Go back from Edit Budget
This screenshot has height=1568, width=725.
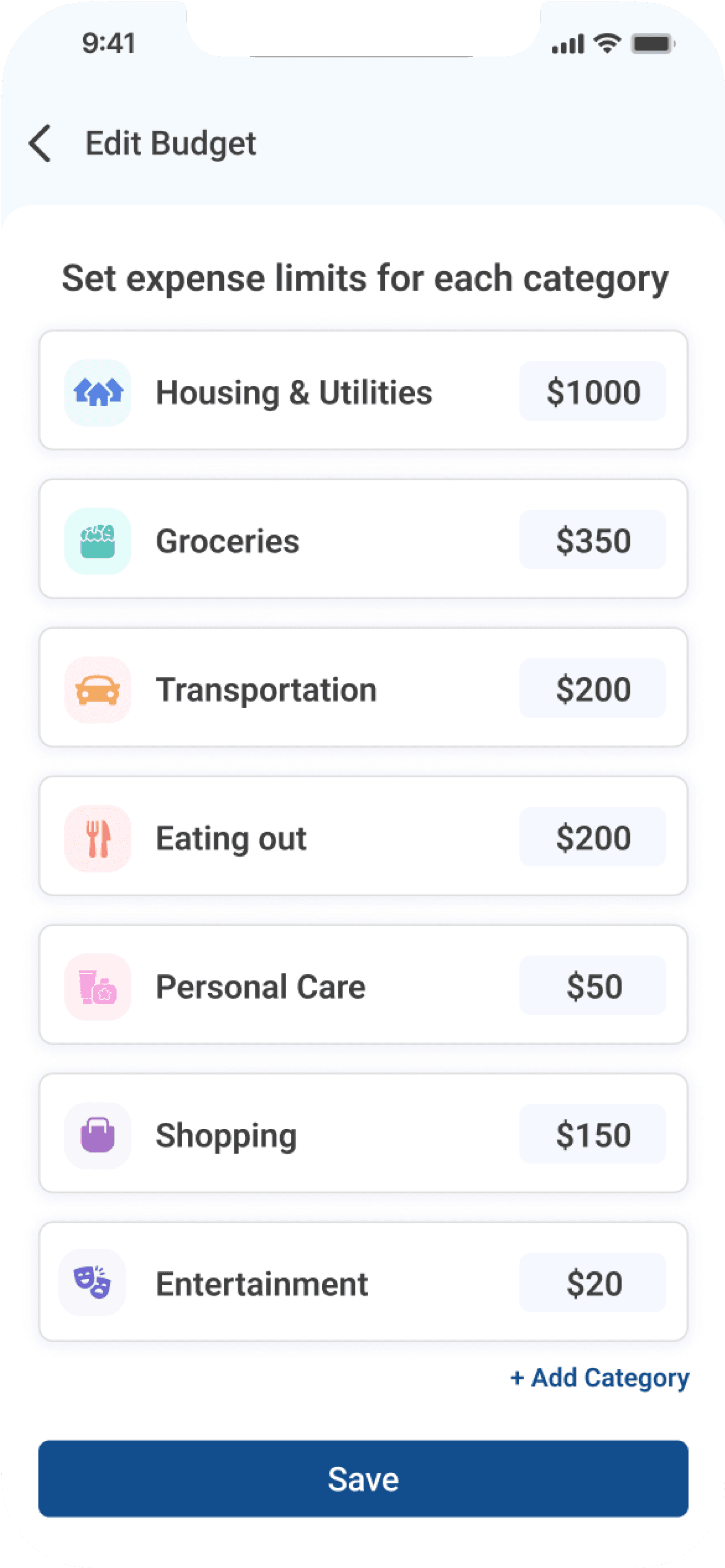40,144
